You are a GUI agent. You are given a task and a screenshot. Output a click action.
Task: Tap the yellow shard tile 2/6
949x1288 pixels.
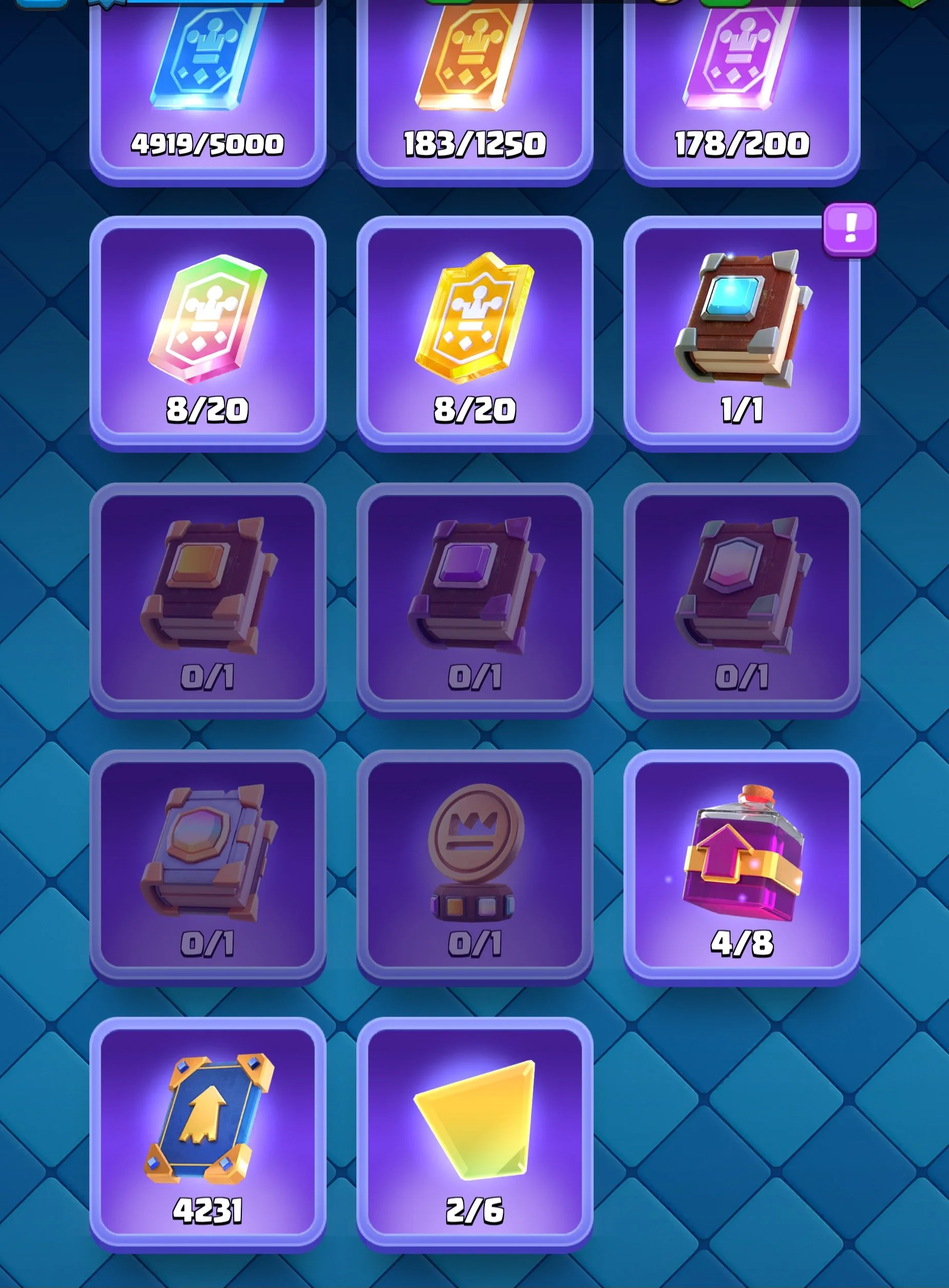tap(474, 1134)
